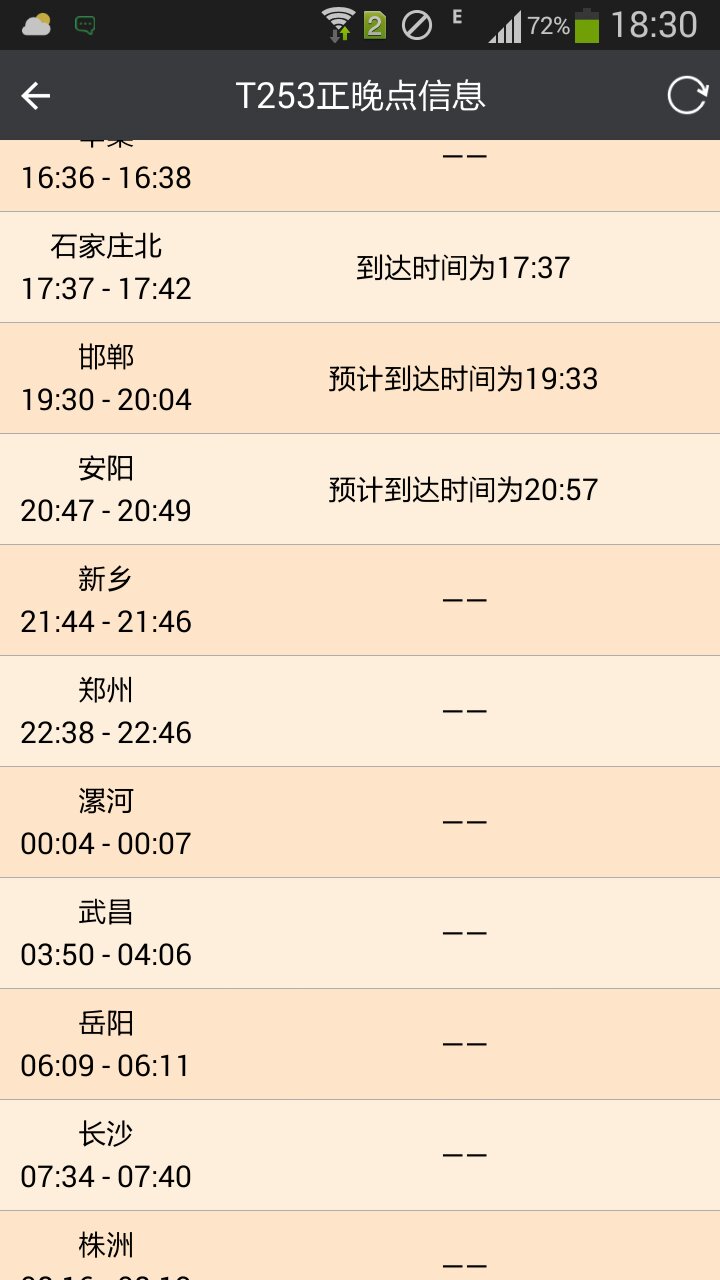Tap the 武昌 arrival row

360,932
